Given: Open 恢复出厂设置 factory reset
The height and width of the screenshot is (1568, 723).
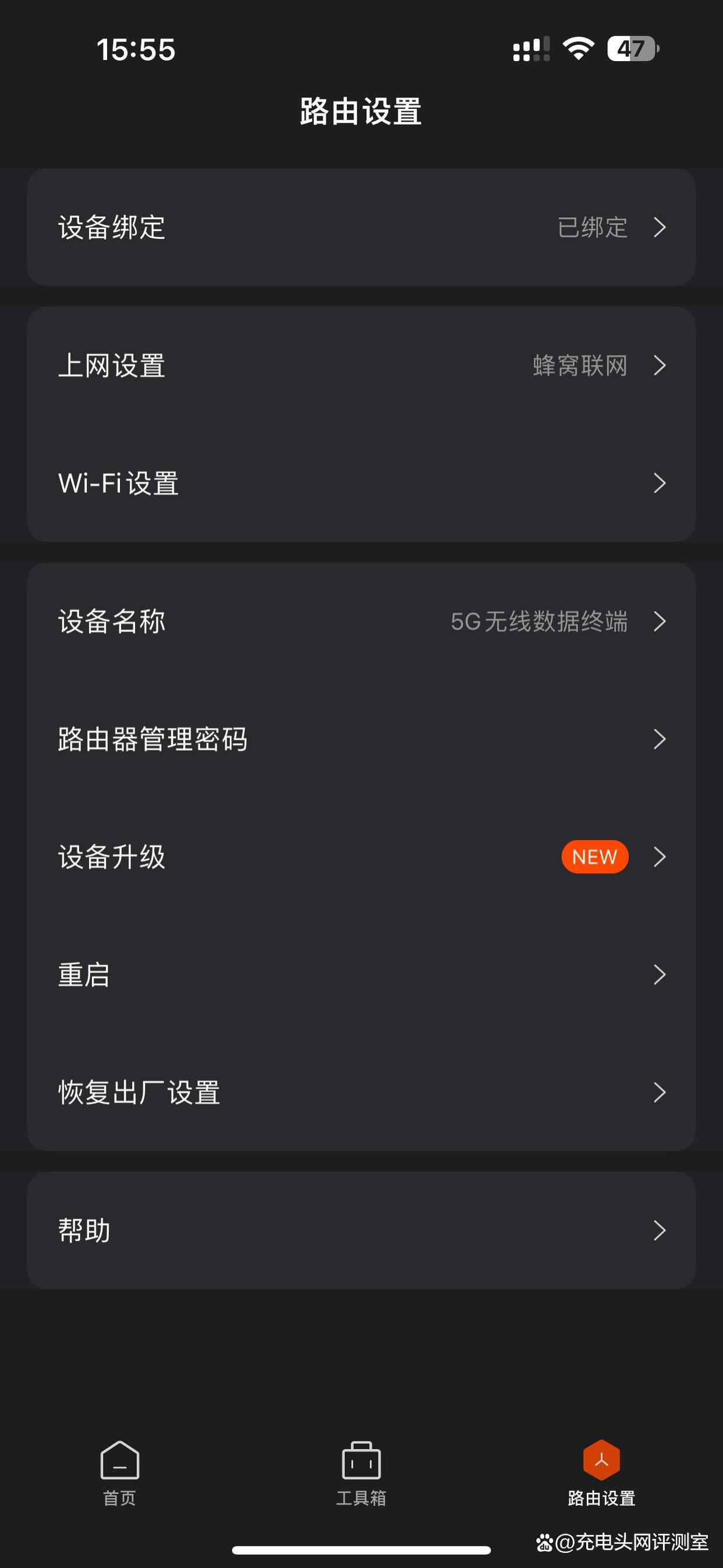Looking at the screenshot, I should click(x=361, y=1093).
